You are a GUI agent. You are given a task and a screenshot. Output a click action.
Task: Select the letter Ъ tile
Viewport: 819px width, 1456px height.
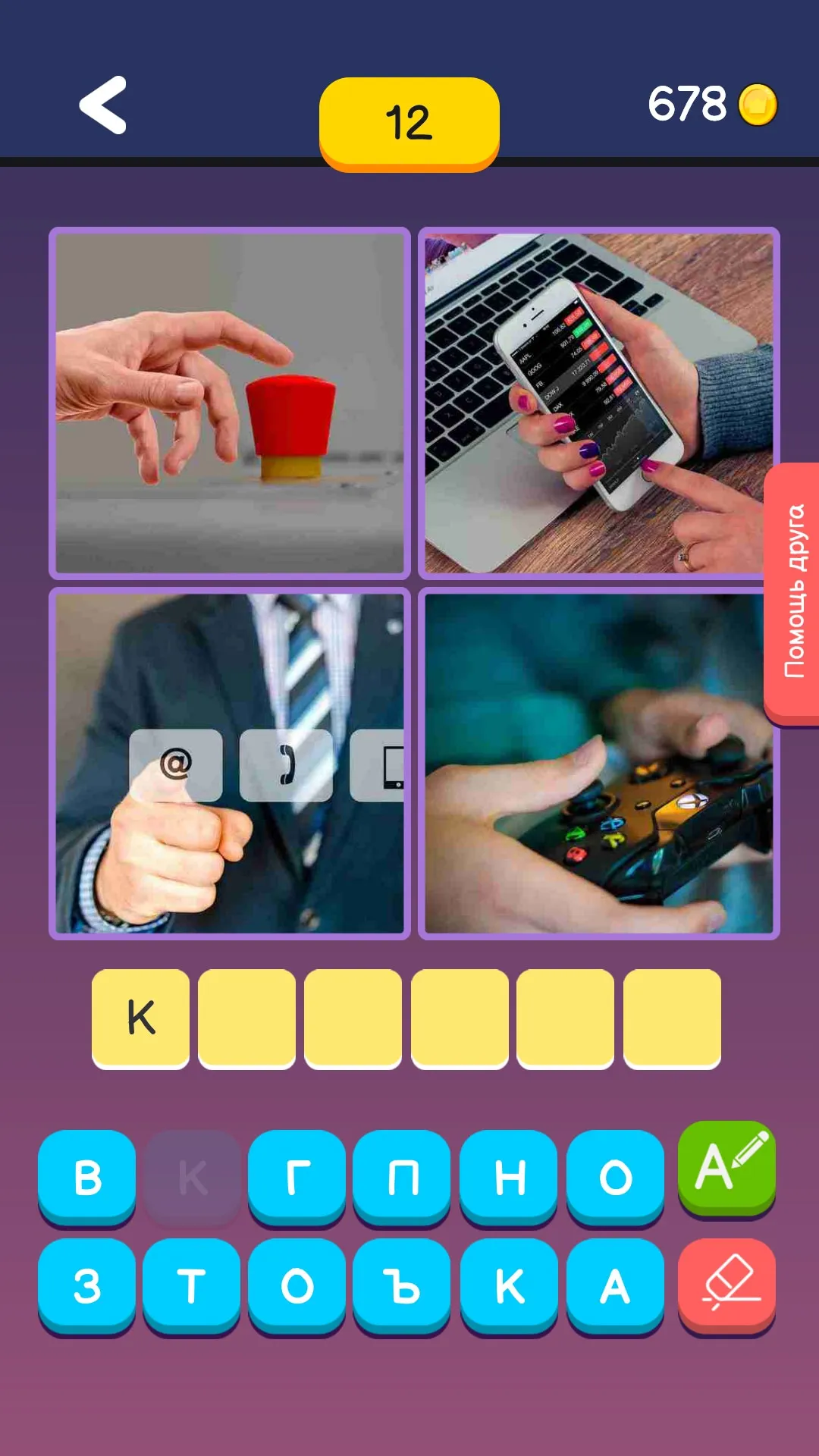tap(402, 1286)
